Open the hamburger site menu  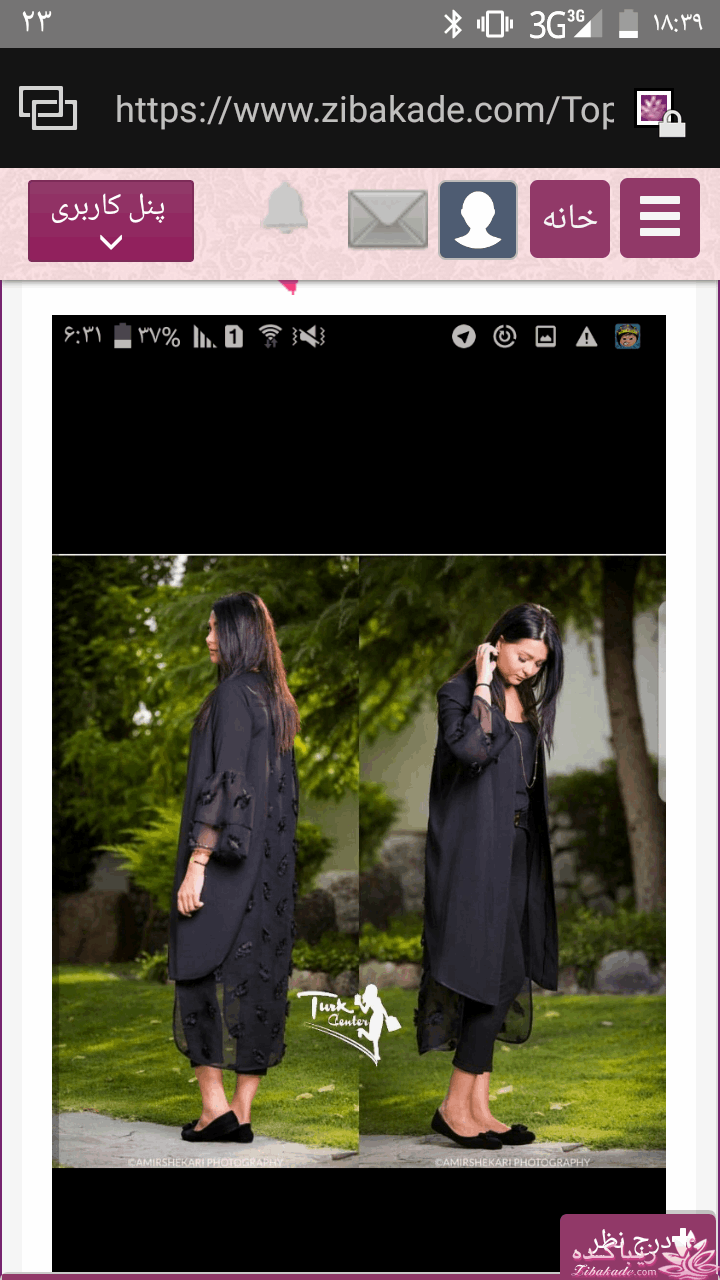[659, 217]
